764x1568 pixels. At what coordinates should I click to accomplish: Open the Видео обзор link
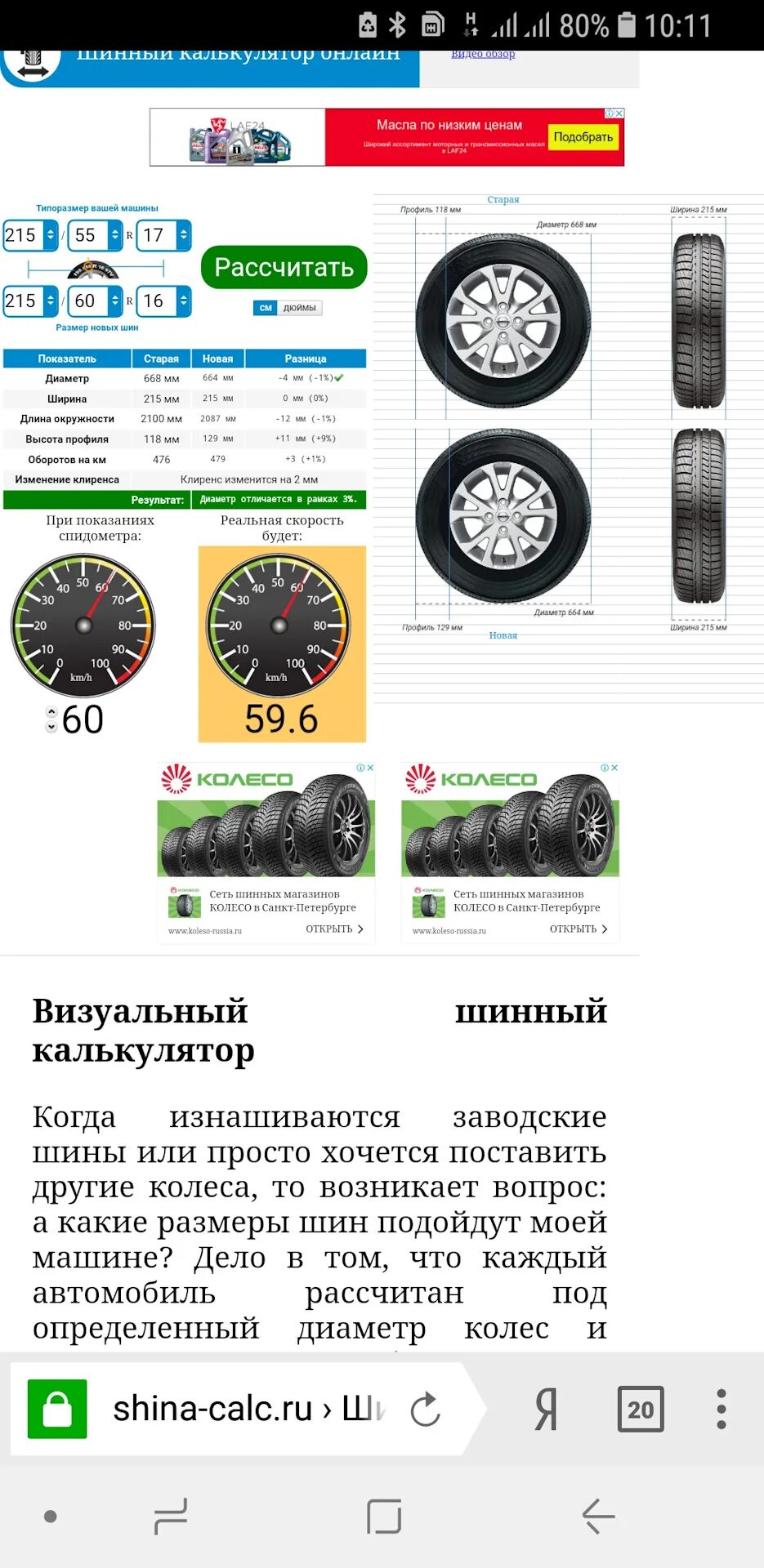pos(483,54)
